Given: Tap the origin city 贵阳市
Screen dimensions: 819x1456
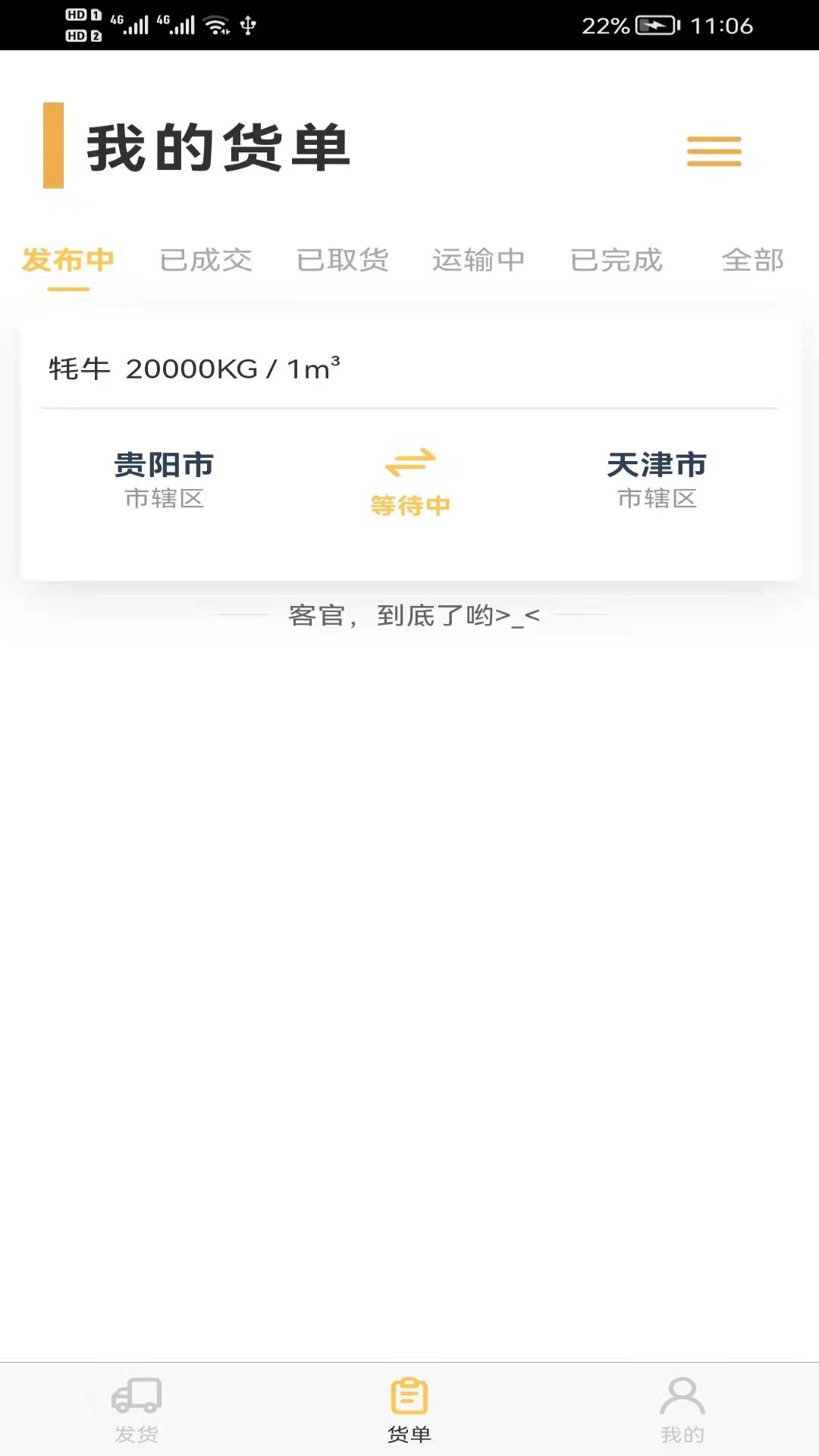Looking at the screenshot, I should pos(165,464).
